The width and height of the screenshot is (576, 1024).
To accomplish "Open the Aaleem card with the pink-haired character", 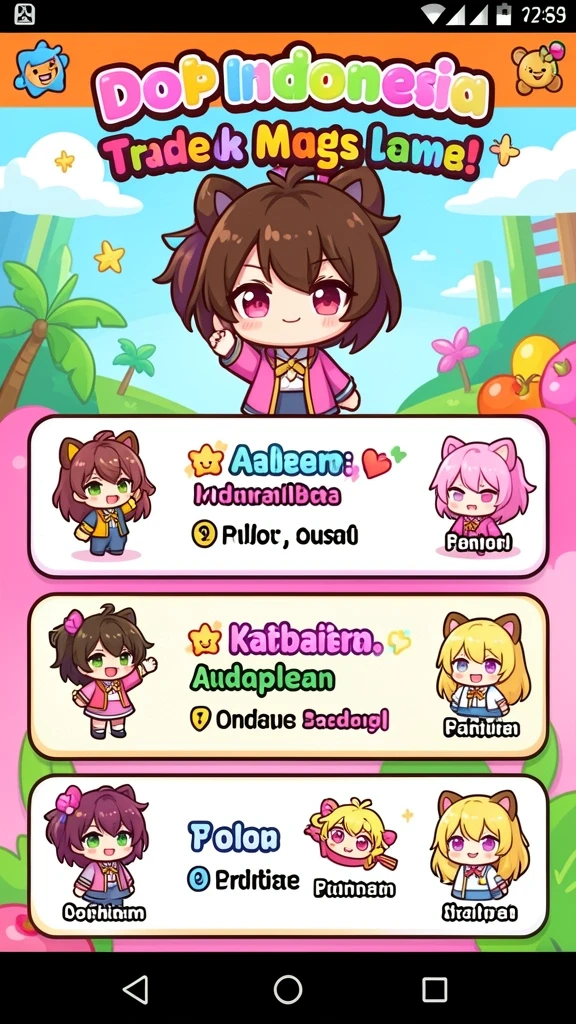I will (x=288, y=497).
